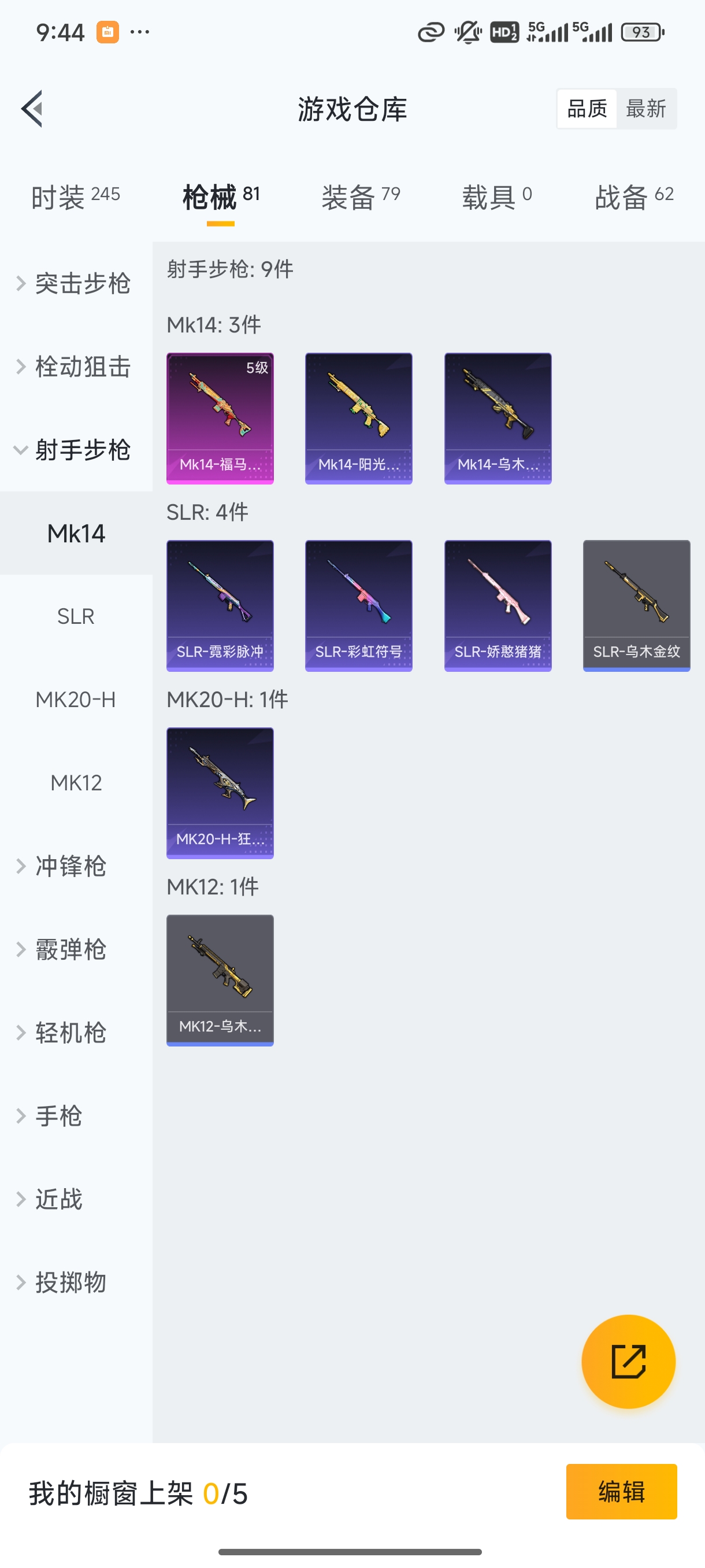Open the 战备 tab
The height and width of the screenshot is (1568, 705).
[633, 197]
